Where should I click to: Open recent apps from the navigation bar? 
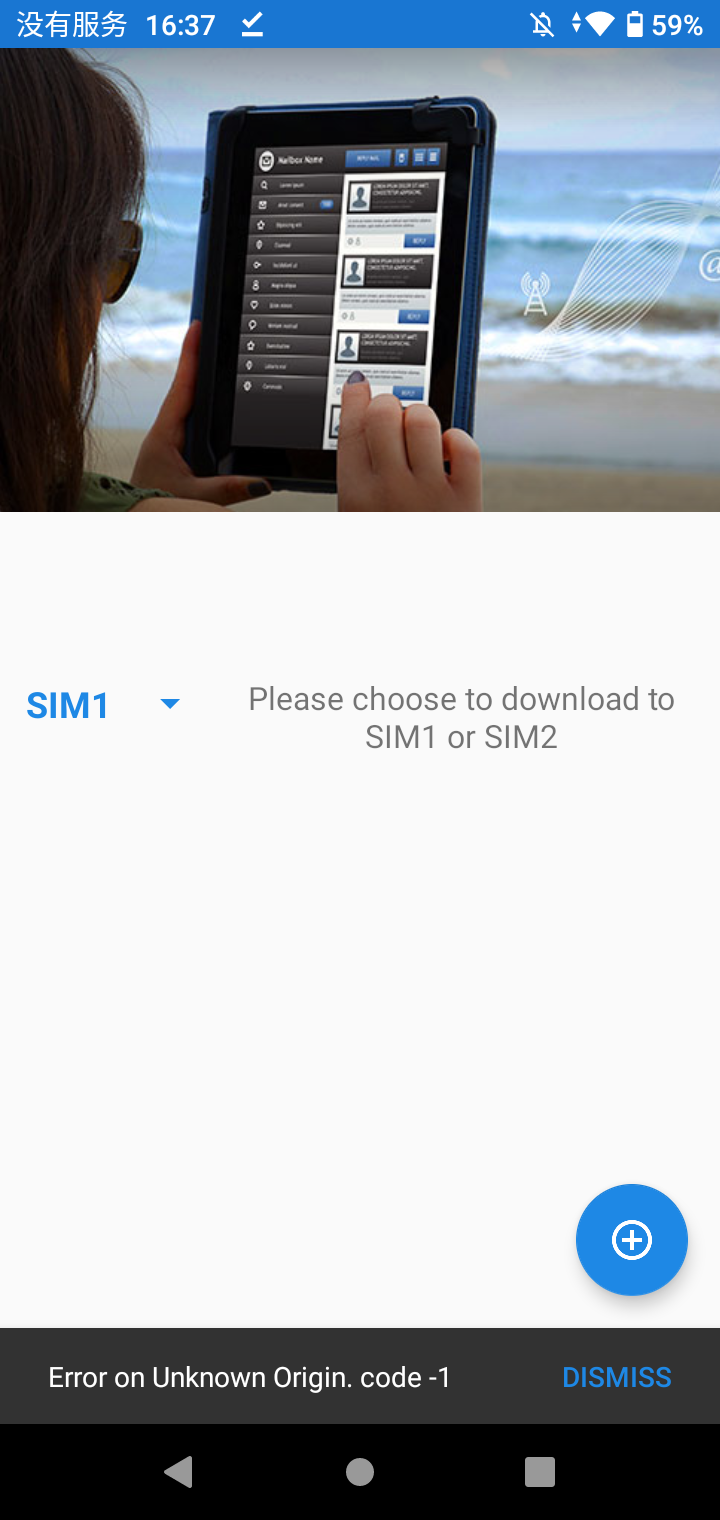539,1472
